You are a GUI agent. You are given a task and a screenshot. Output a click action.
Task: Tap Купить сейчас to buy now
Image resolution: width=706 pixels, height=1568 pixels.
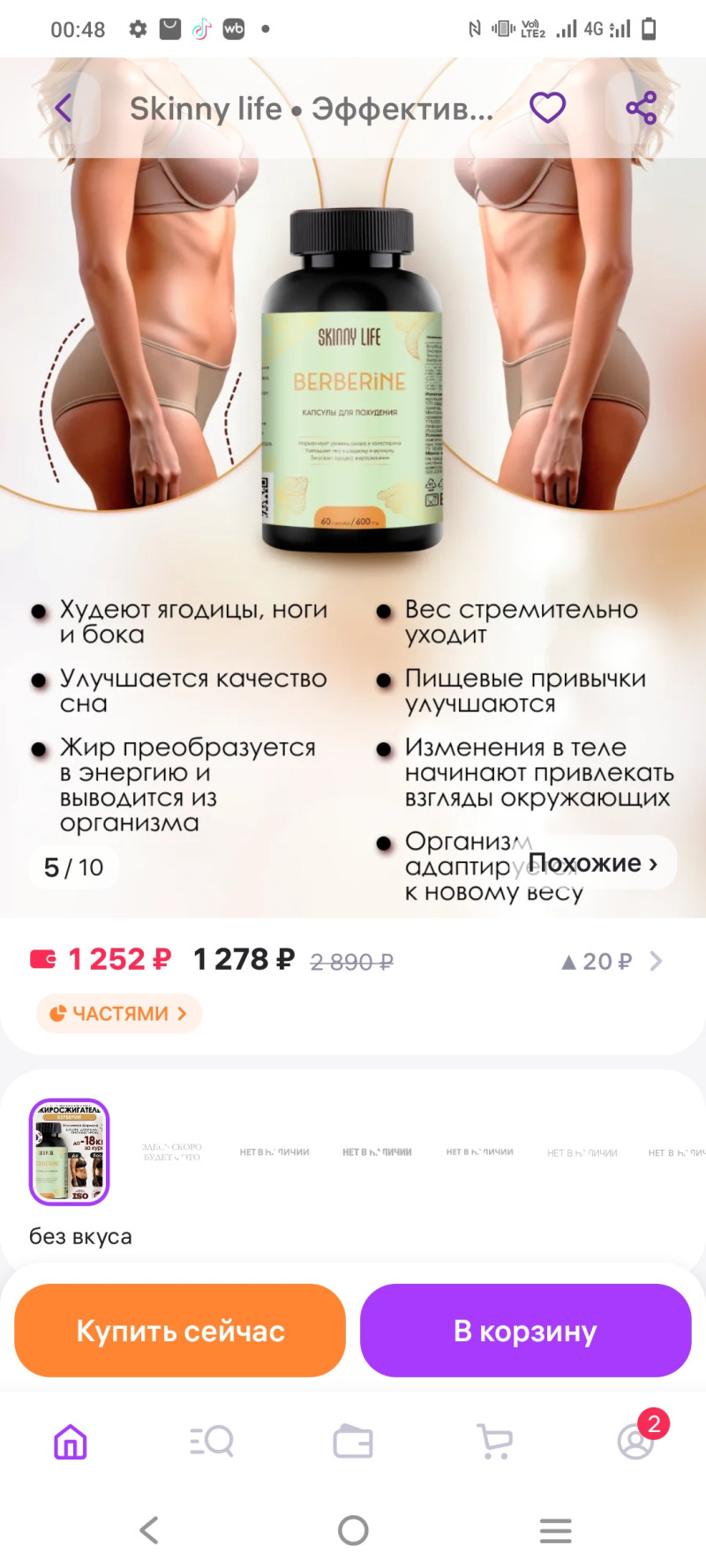[180, 1331]
